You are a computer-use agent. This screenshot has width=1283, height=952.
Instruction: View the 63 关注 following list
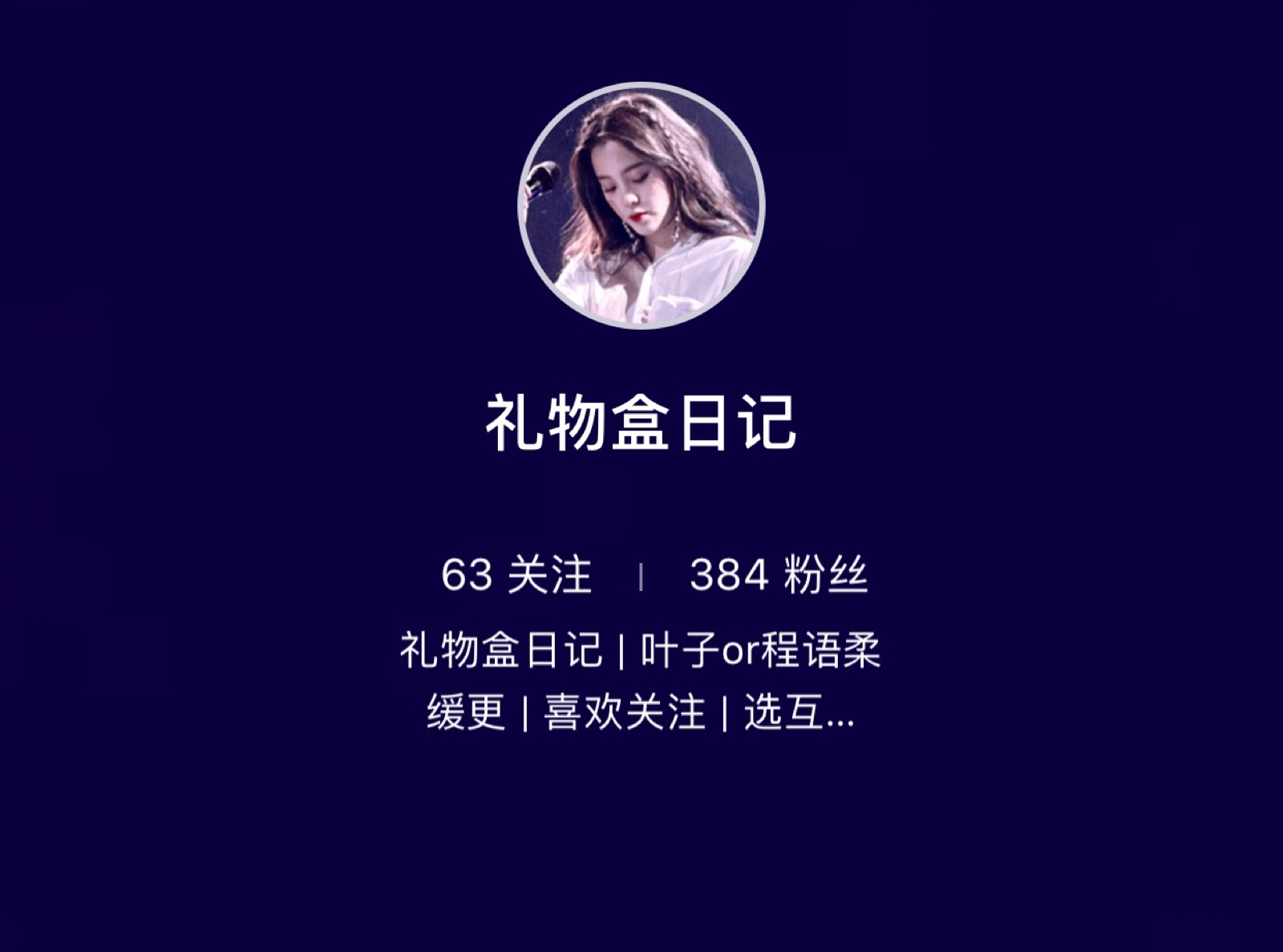[516, 574]
